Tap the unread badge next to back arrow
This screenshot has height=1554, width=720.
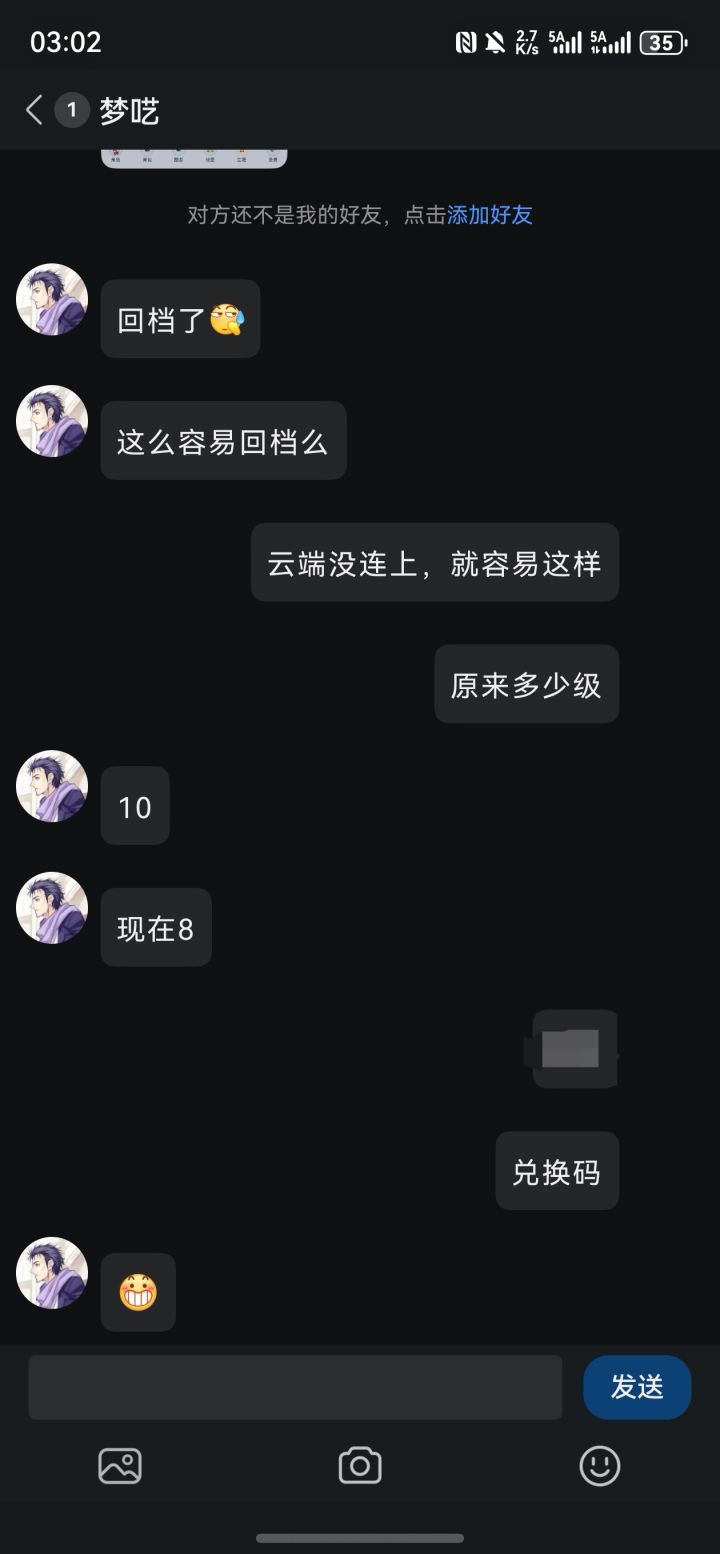click(x=70, y=110)
